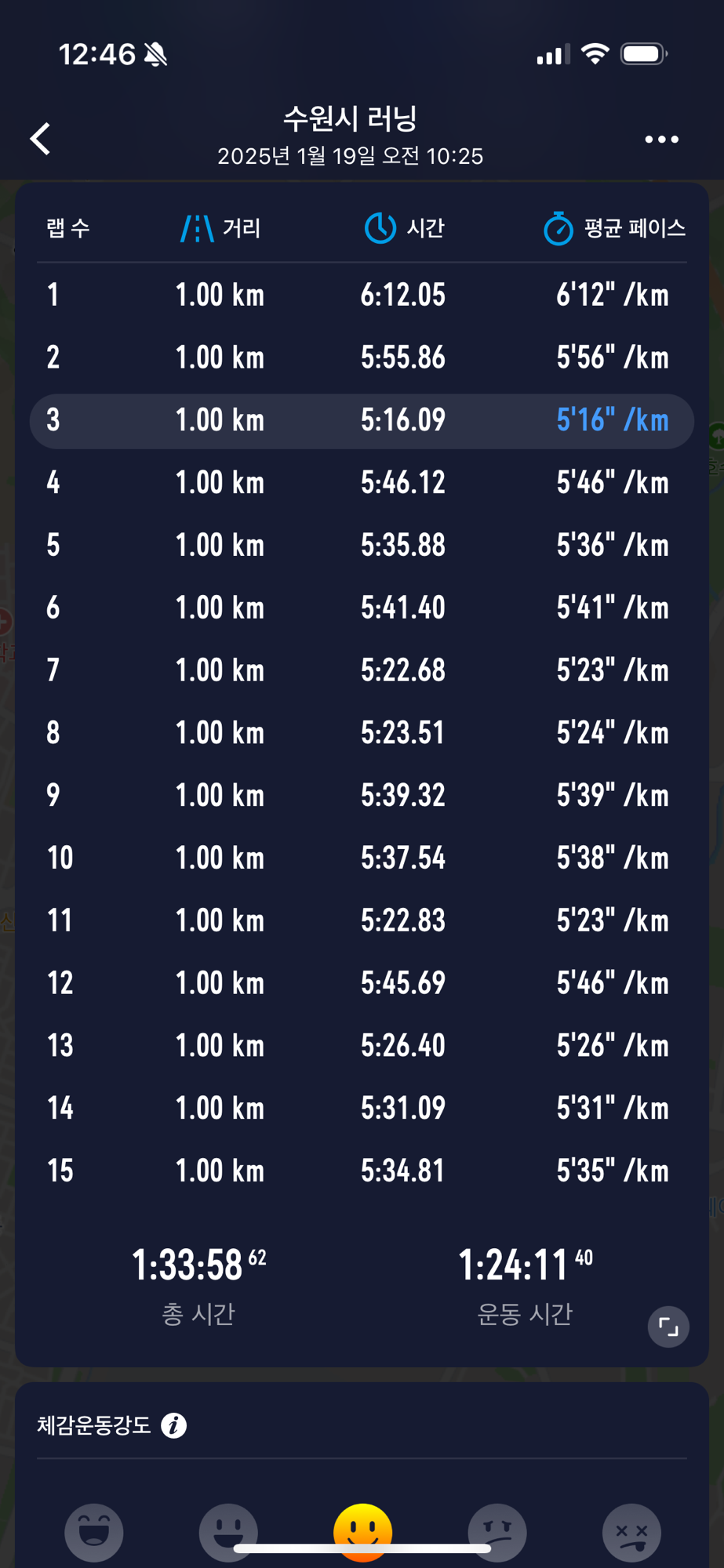Select the laughing face intensity rating

coord(94,1533)
